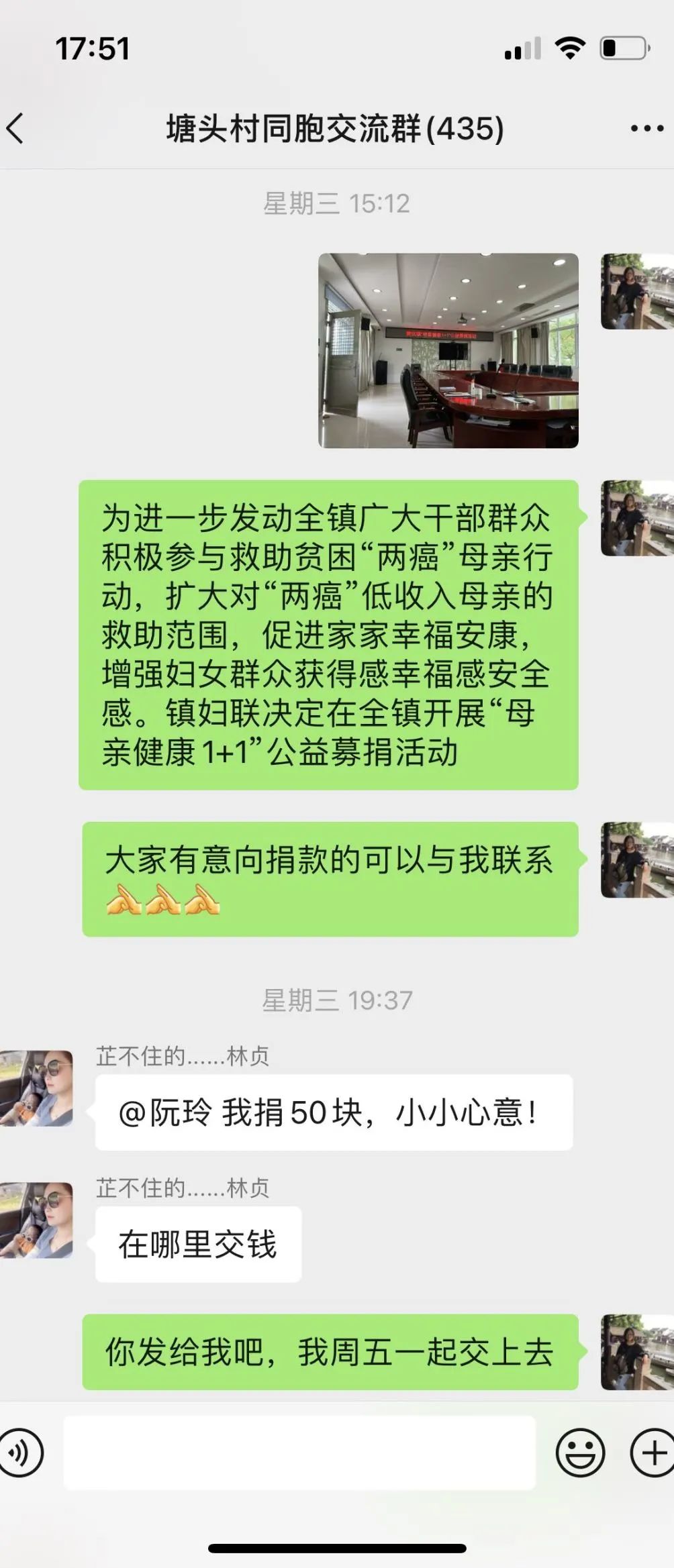Image resolution: width=674 pixels, height=1568 pixels.
Task: Open the emoji picker
Action: point(580,1453)
